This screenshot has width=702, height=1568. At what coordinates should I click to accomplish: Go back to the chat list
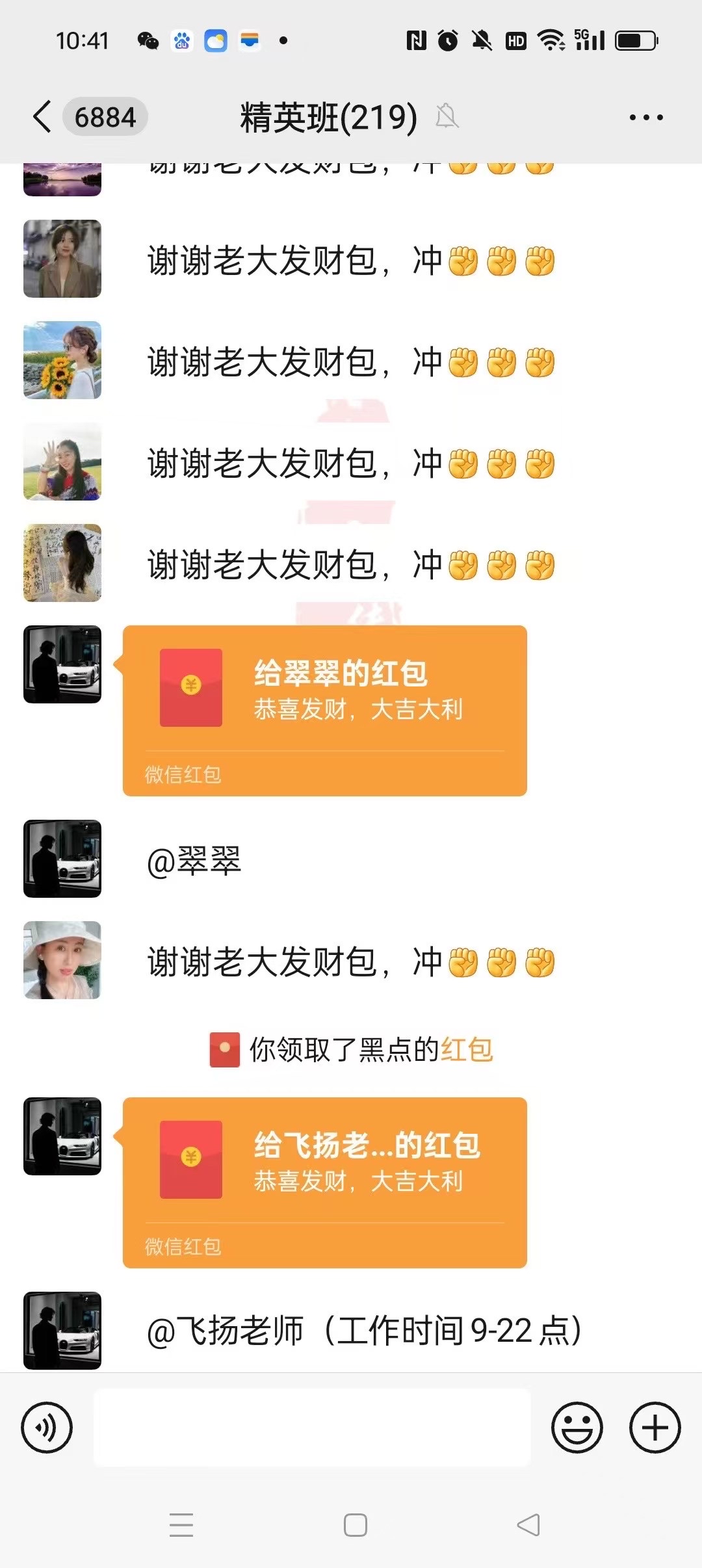tap(43, 117)
